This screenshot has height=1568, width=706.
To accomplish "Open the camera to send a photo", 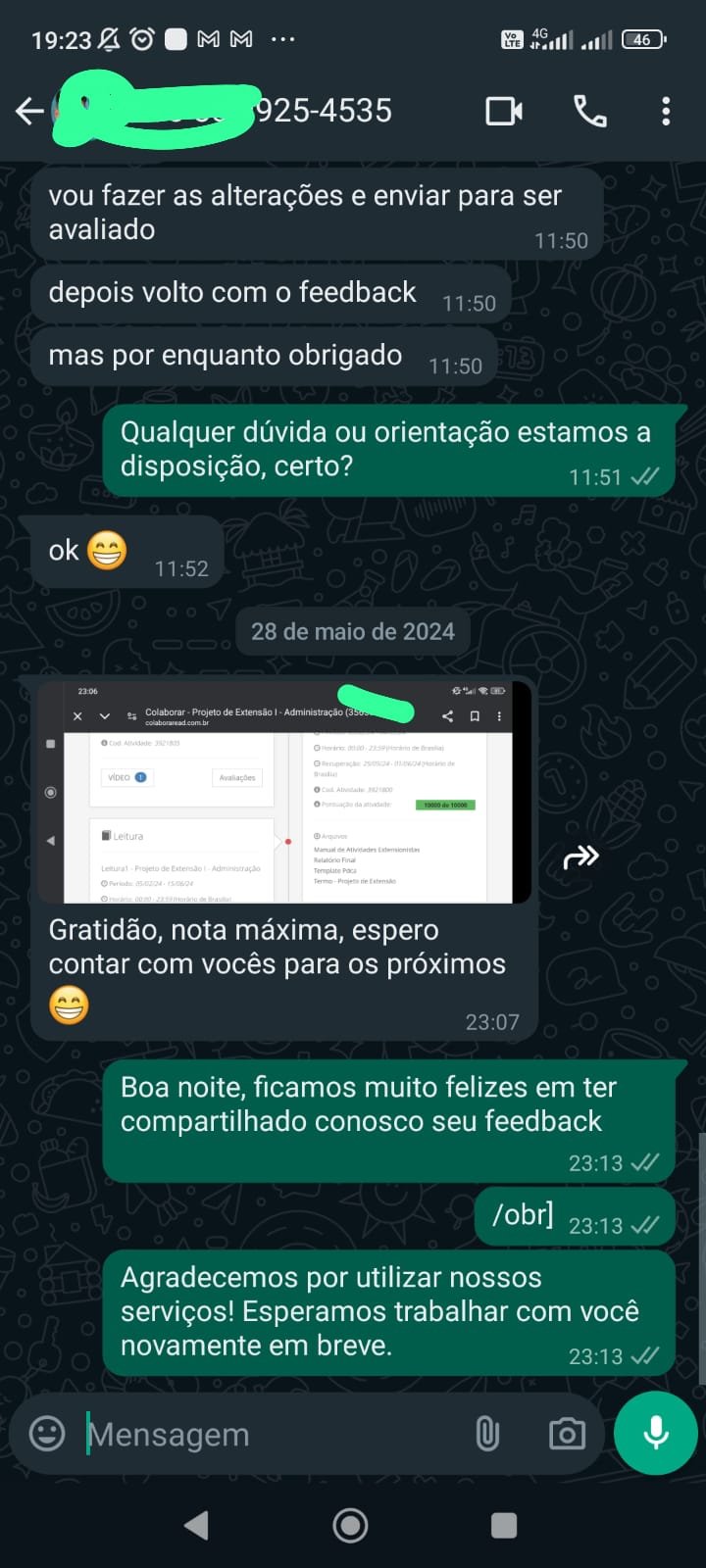I will [x=567, y=1434].
